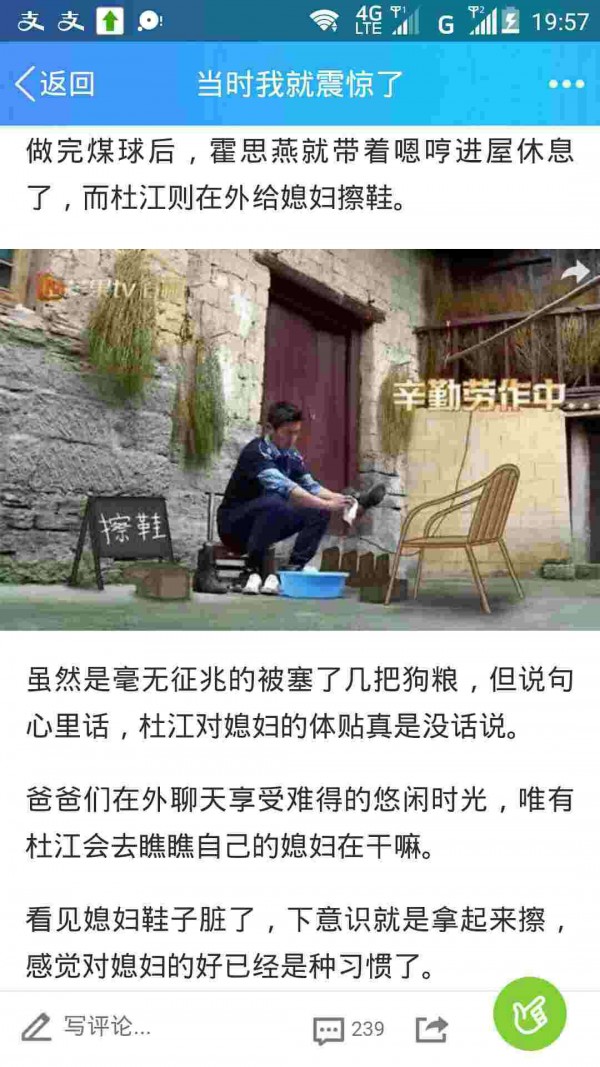
Task: Tap the green floating hand button
Action: tap(530, 1013)
